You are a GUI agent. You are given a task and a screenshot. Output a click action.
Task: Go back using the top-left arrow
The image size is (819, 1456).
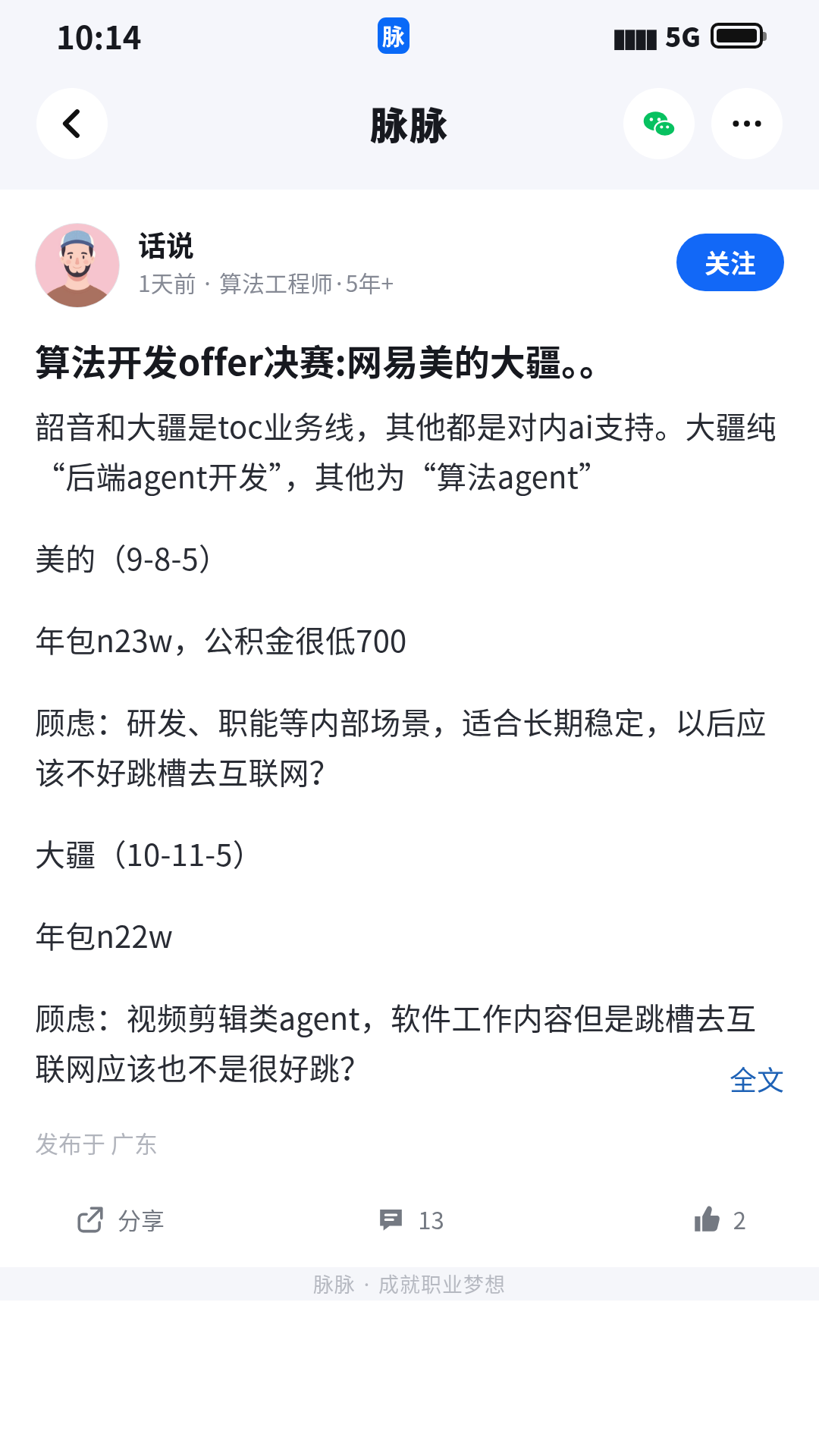point(72,124)
